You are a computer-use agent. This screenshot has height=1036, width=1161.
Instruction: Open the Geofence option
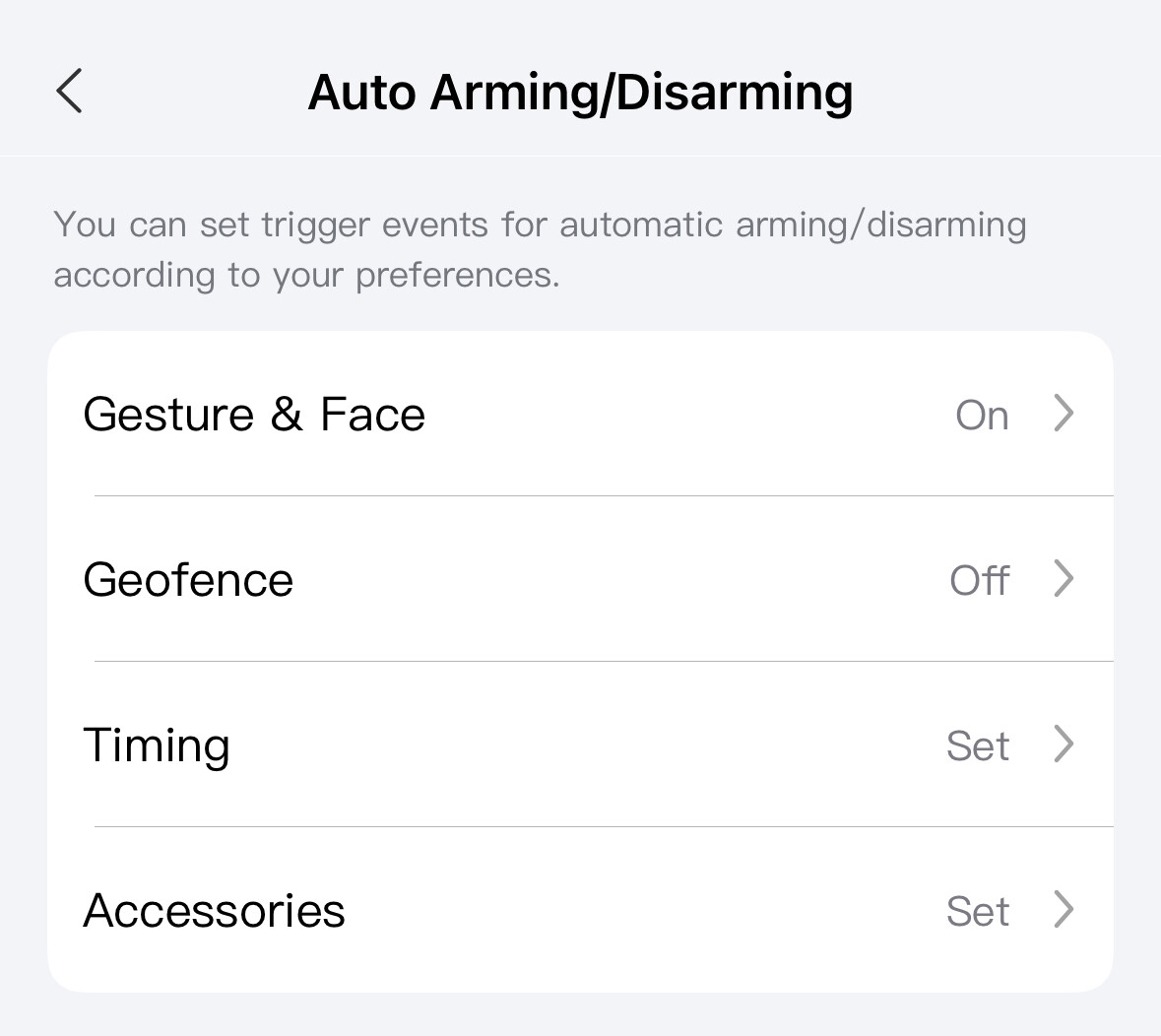(x=579, y=579)
